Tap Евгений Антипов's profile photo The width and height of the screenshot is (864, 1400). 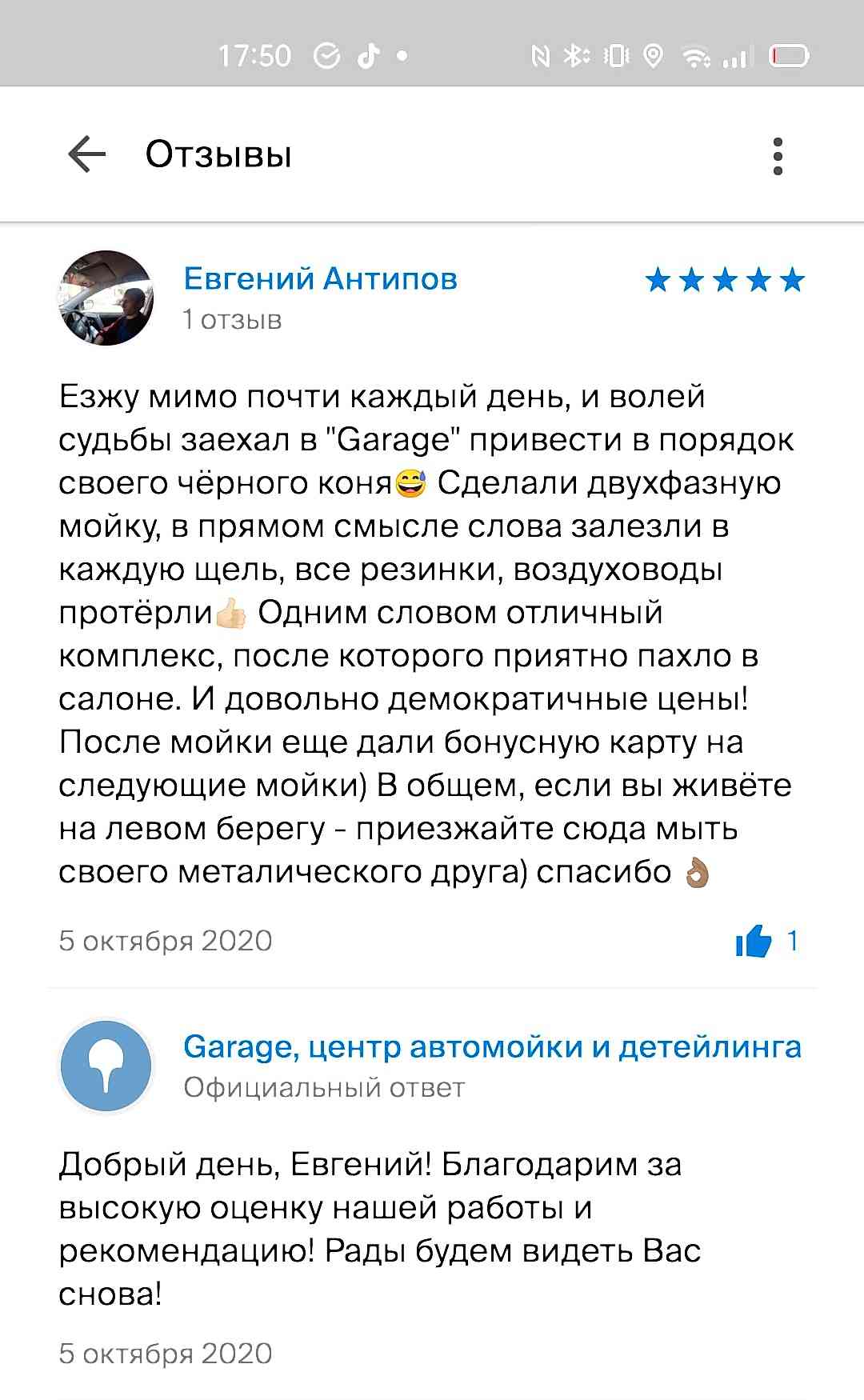point(106,298)
